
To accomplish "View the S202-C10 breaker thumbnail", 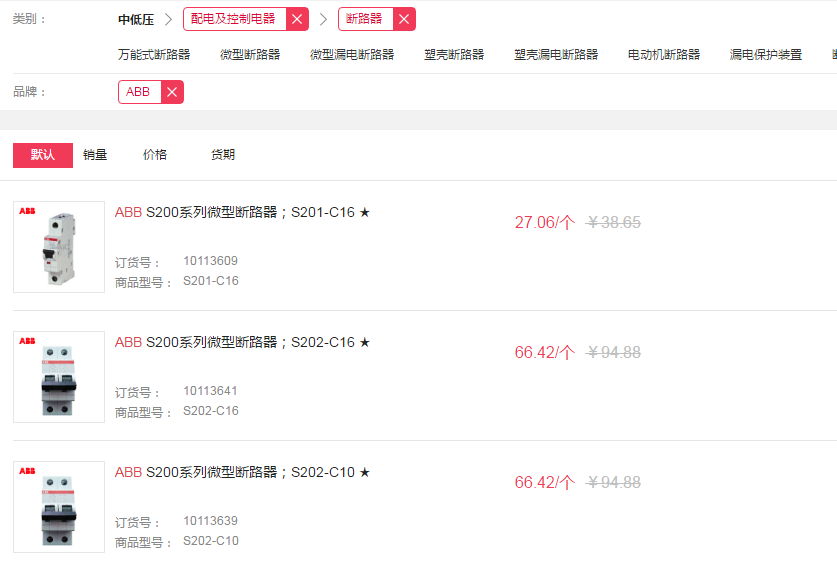I will [59, 507].
